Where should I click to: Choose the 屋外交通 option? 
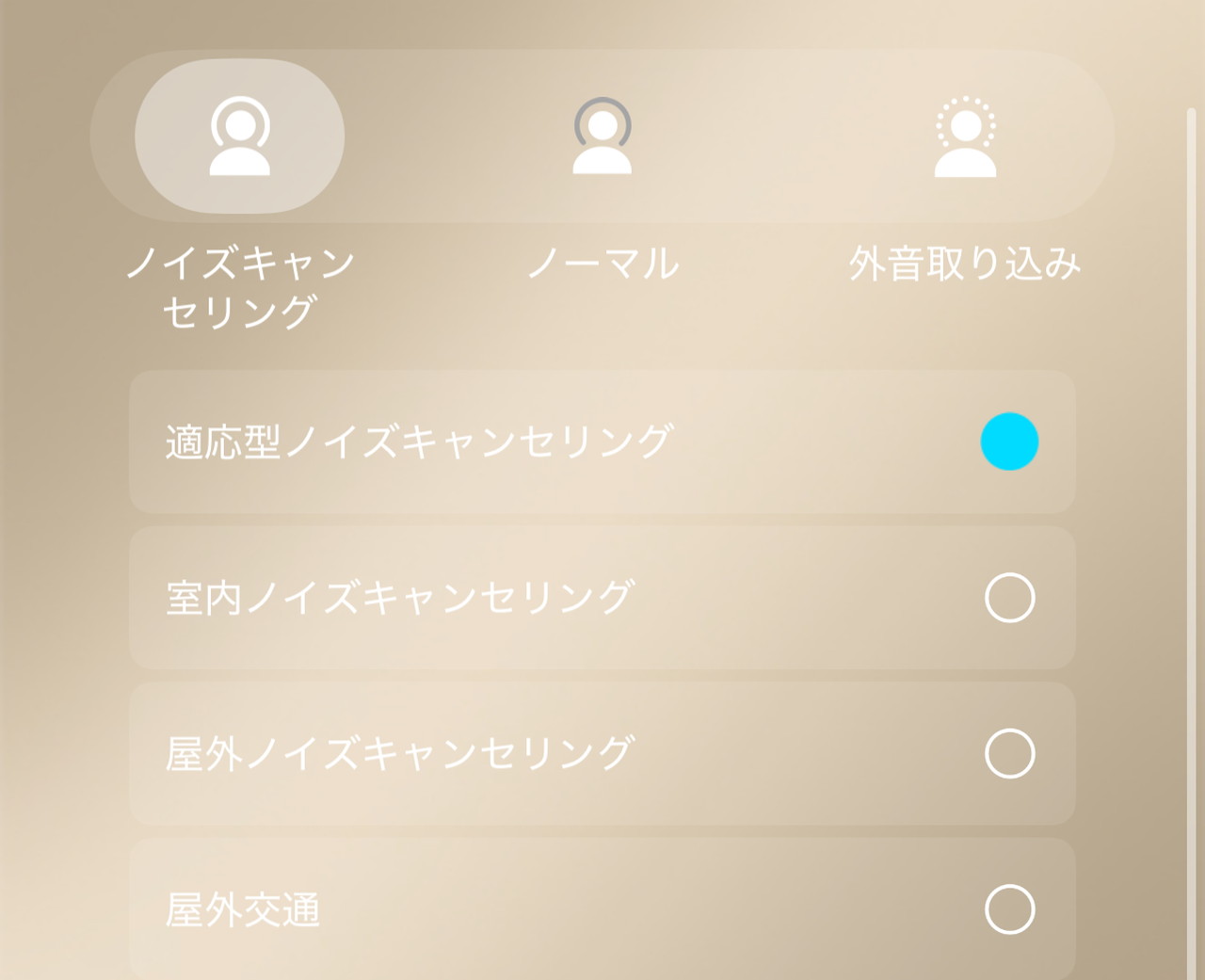[x=1009, y=908]
